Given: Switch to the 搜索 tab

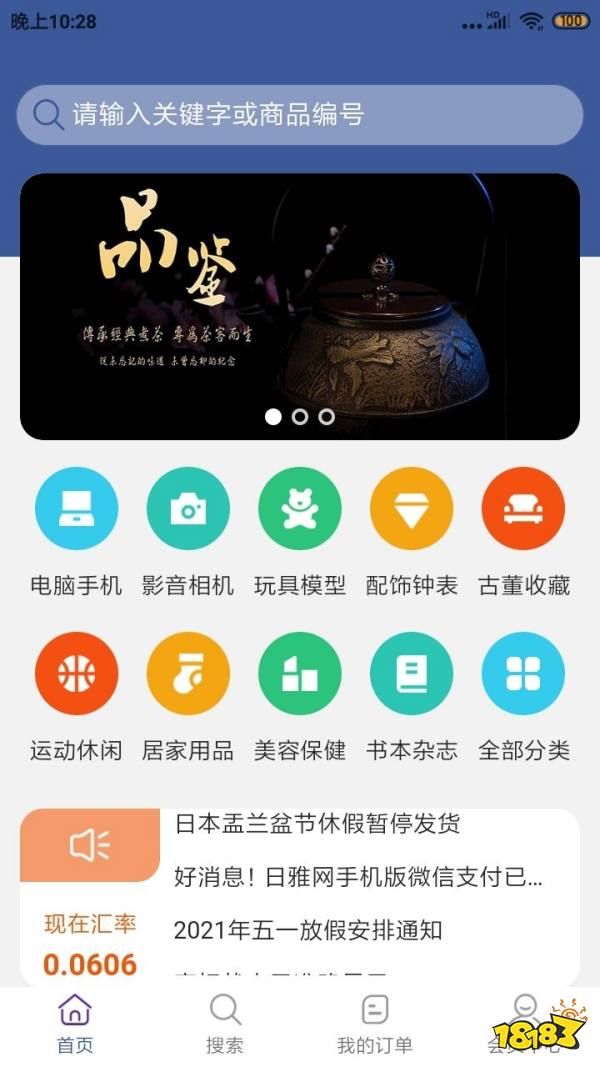Looking at the screenshot, I should click(225, 1024).
